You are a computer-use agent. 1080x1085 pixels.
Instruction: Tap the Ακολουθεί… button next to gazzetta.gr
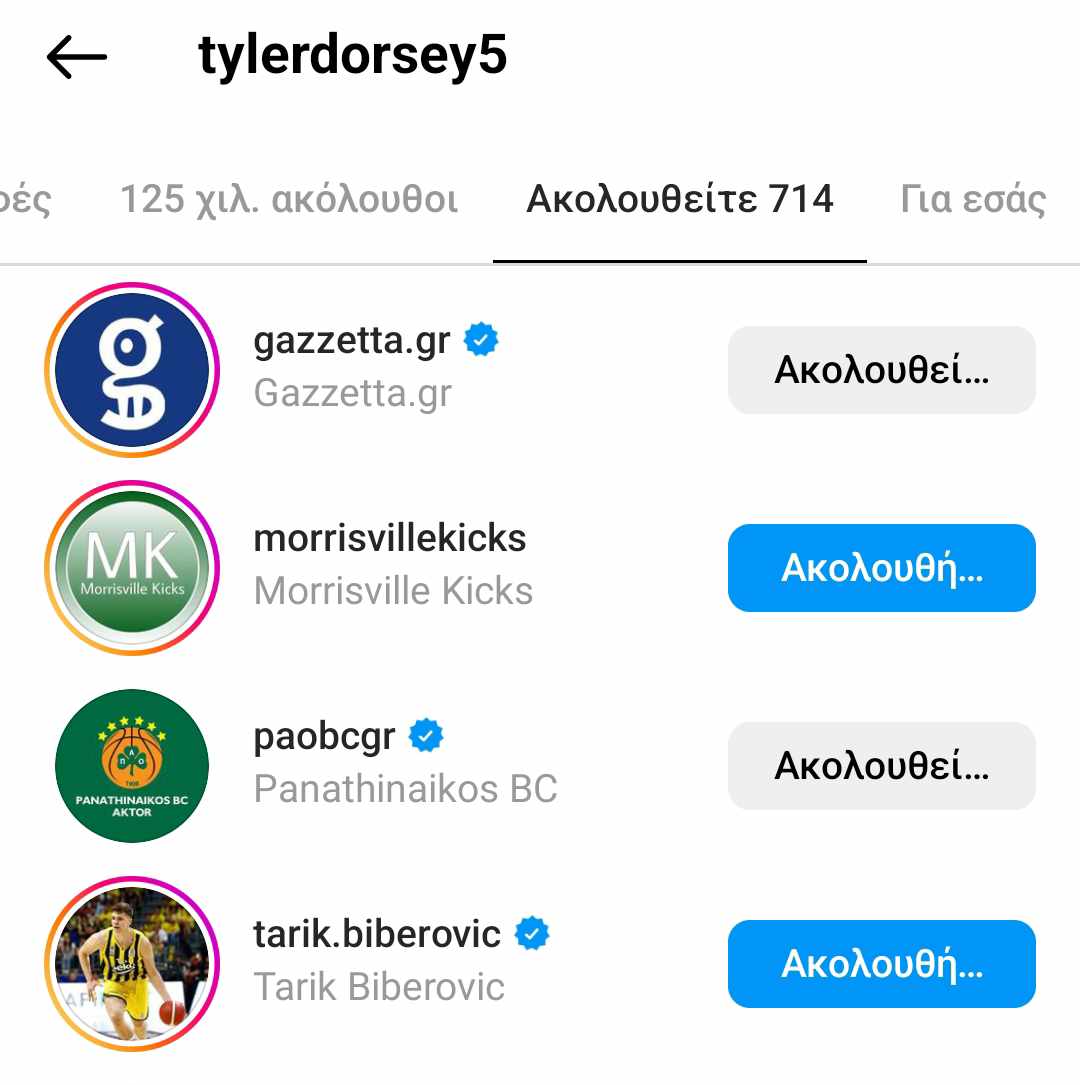[x=881, y=371]
